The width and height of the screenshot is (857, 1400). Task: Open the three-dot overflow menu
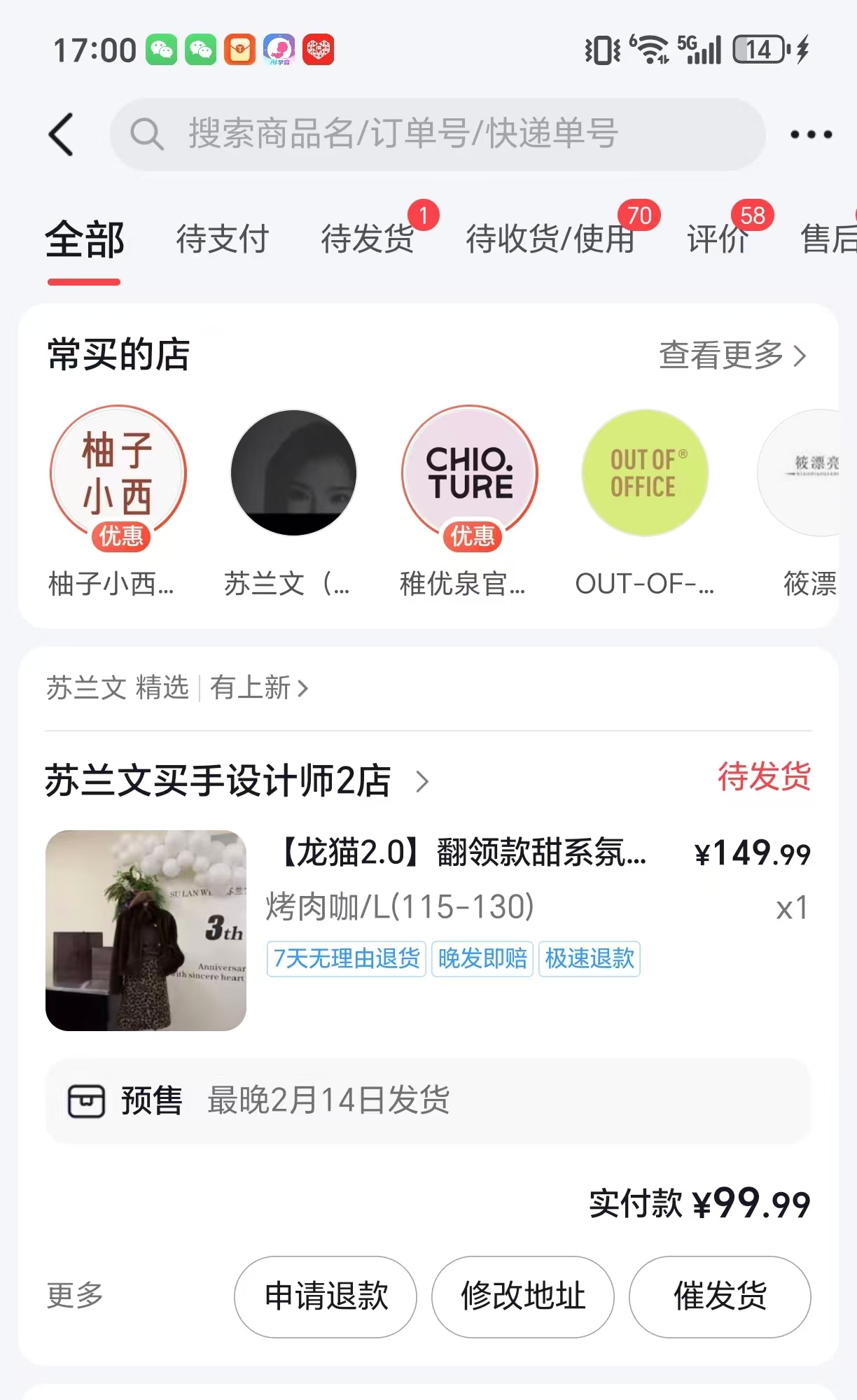pos(811,134)
